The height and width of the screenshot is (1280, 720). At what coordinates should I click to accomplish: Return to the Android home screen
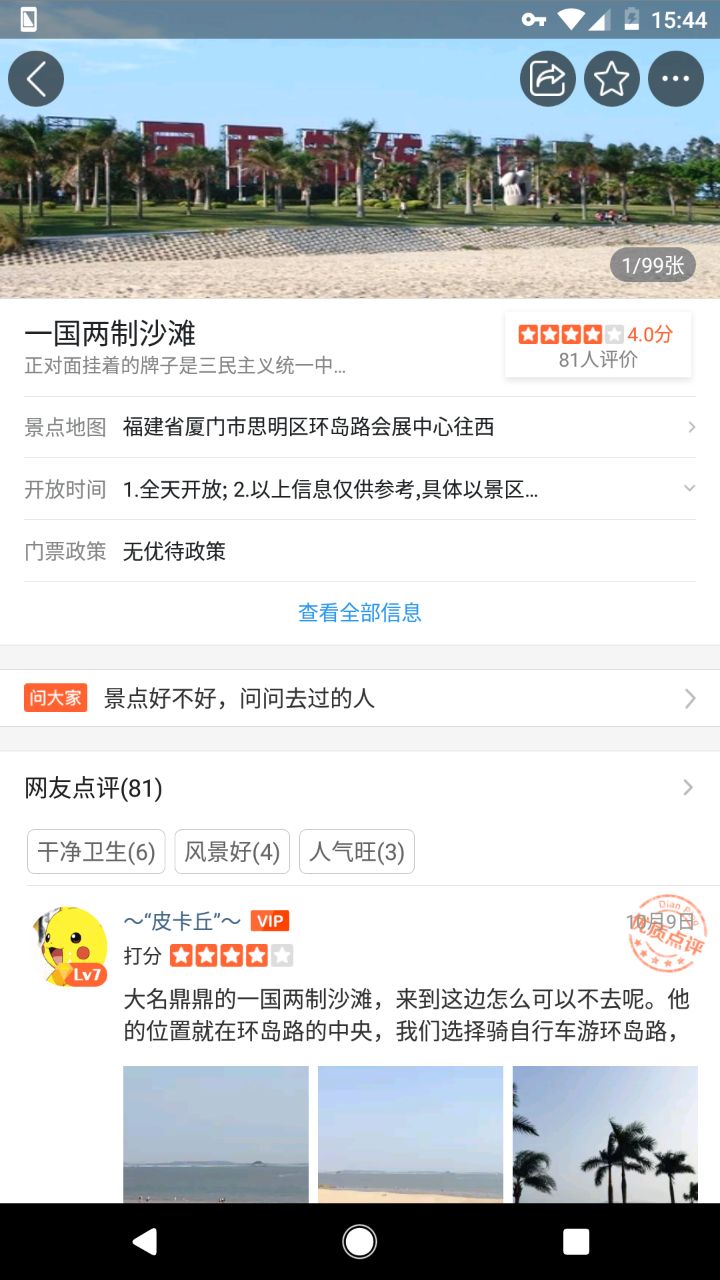(x=360, y=1241)
